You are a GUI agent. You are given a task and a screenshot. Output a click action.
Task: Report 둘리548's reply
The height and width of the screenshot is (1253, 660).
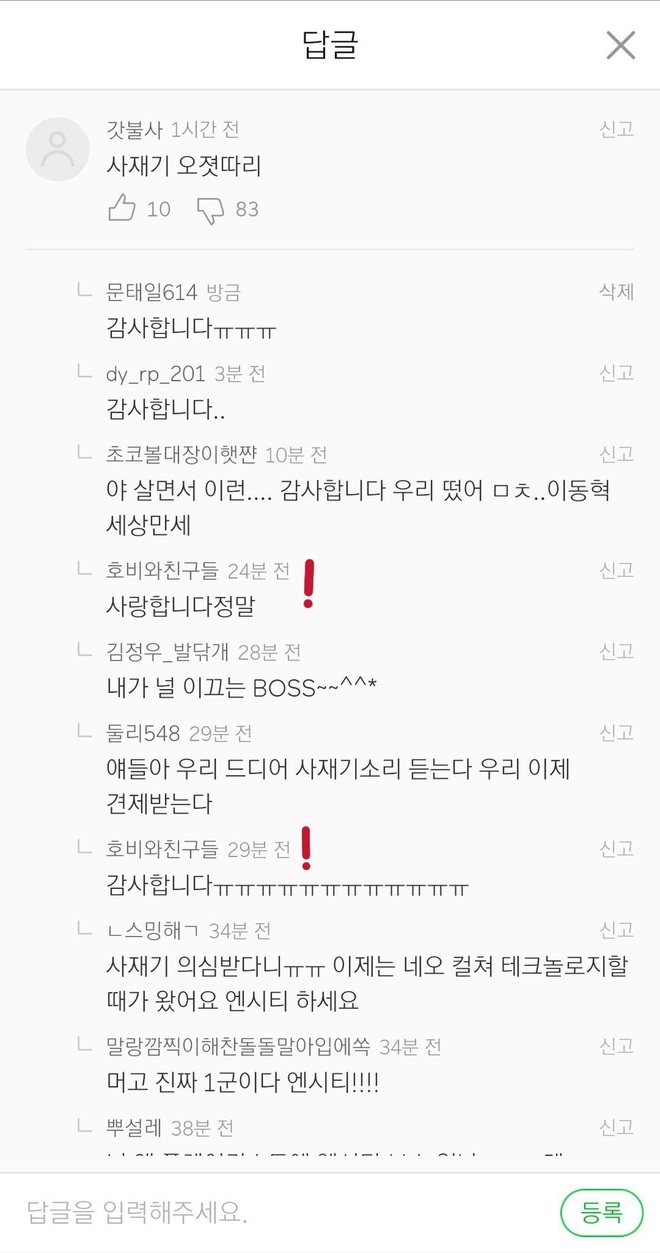point(616,733)
